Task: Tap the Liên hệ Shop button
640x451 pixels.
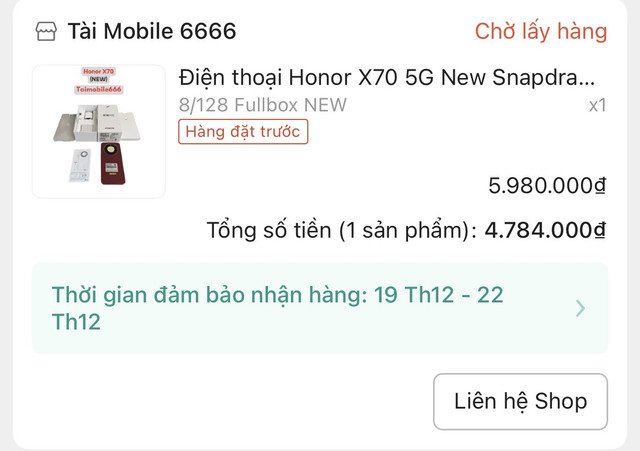Action: [x=520, y=401]
